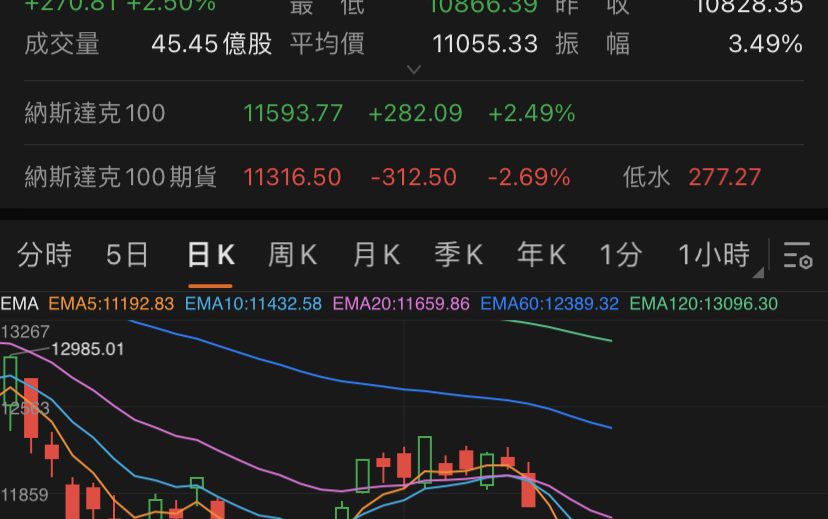The image size is (828, 519).
Task: Switch to the 分時 chart tab
Action: pyautogui.click(x=45, y=255)
